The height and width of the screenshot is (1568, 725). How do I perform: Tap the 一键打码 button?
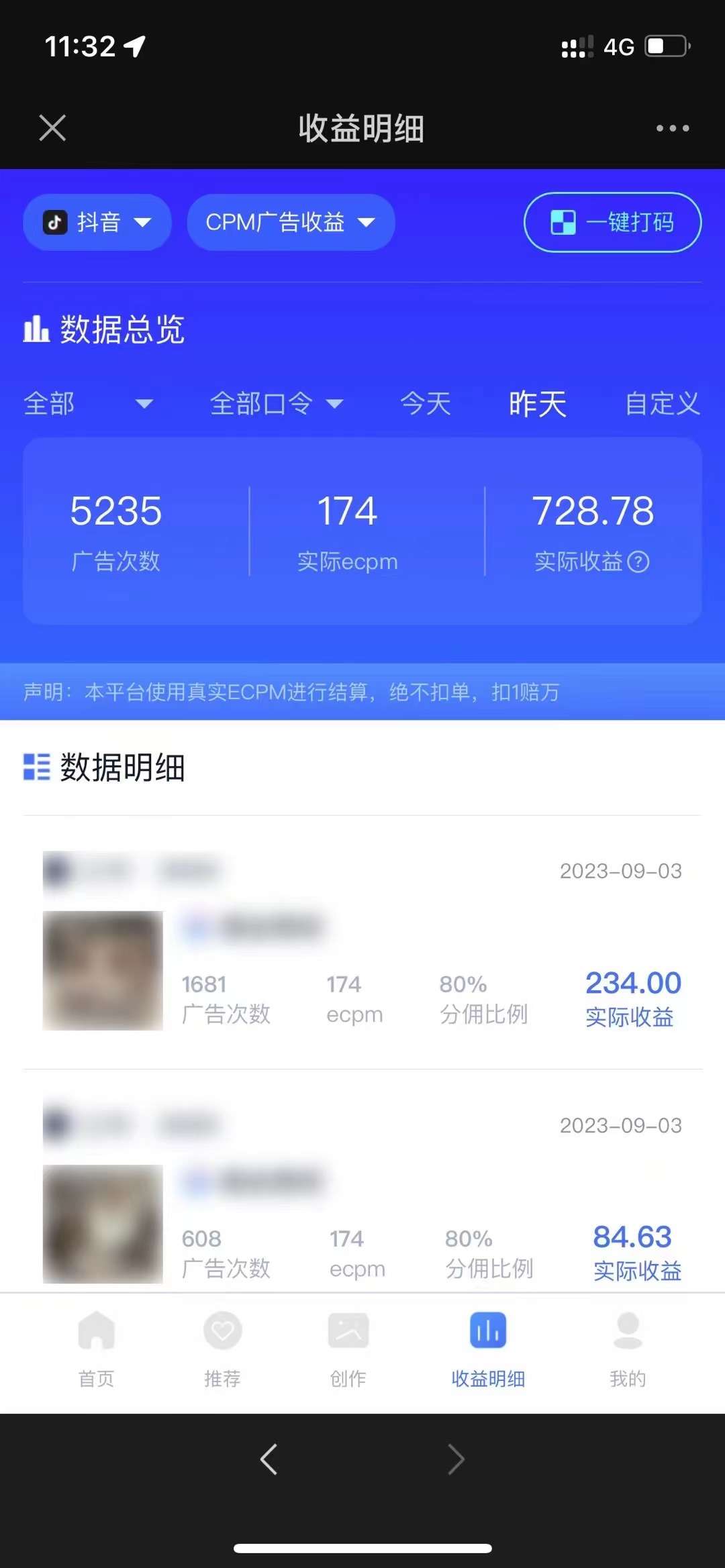612,222
